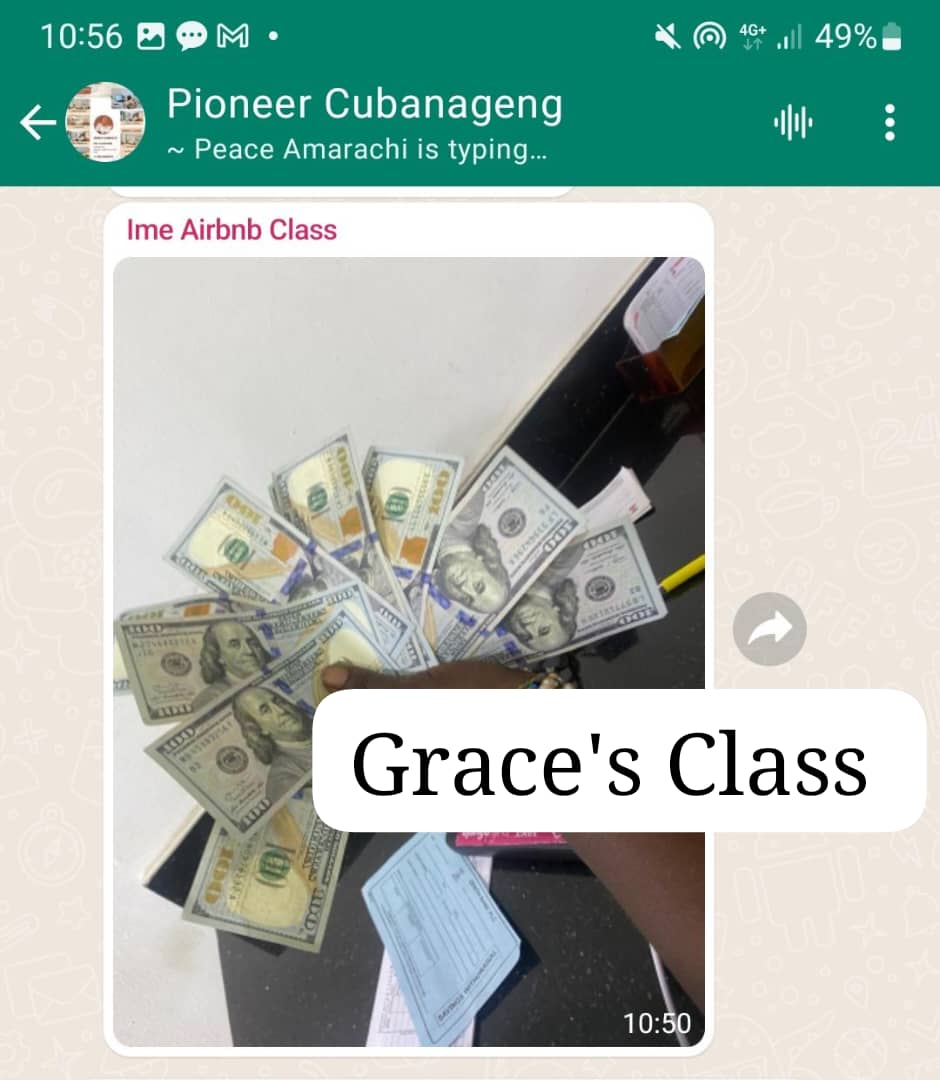The height and width of the screenshot is (1080, 940).
Task: Start a group voice chat
Action: pyautogui.click(x=792, y=124)
